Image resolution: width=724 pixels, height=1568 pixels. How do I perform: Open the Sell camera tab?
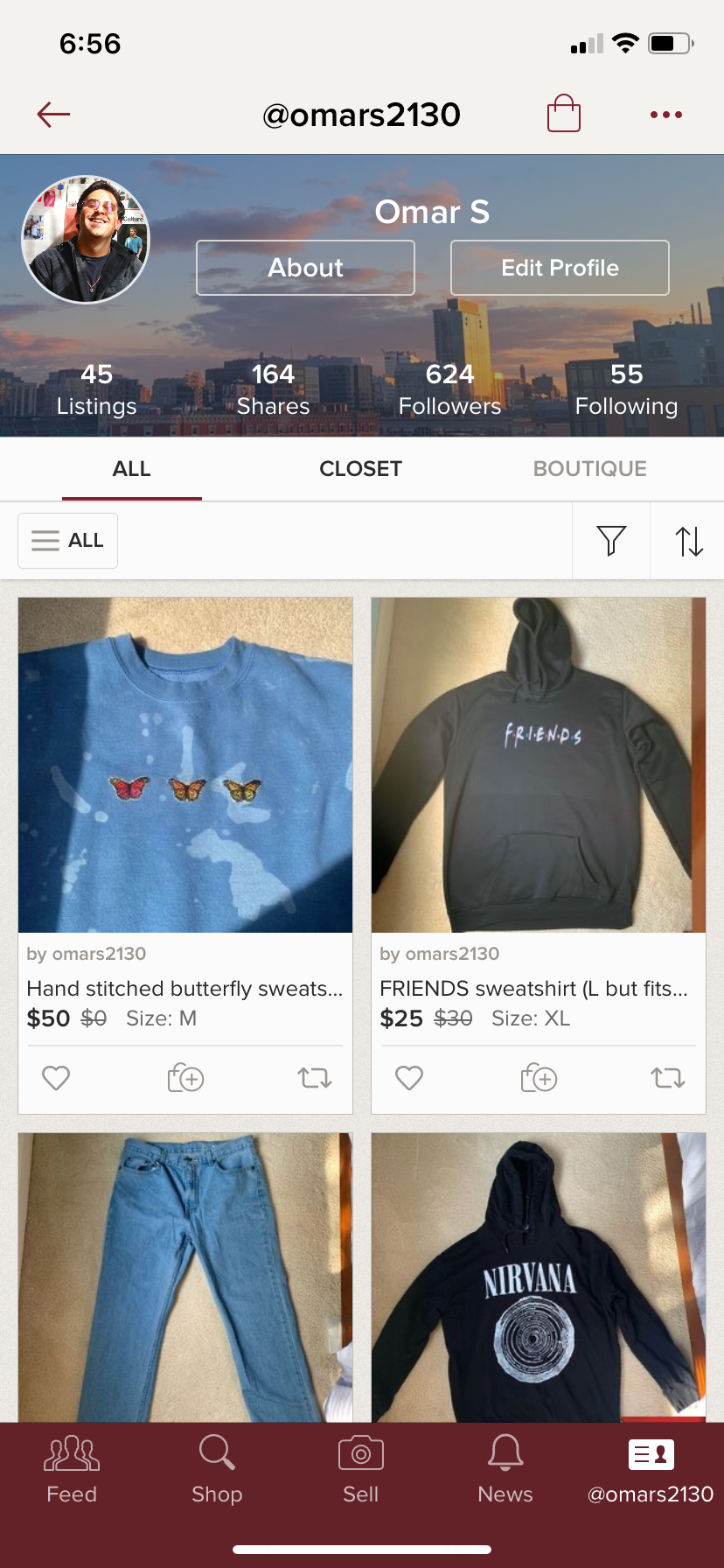(361, 1470)
